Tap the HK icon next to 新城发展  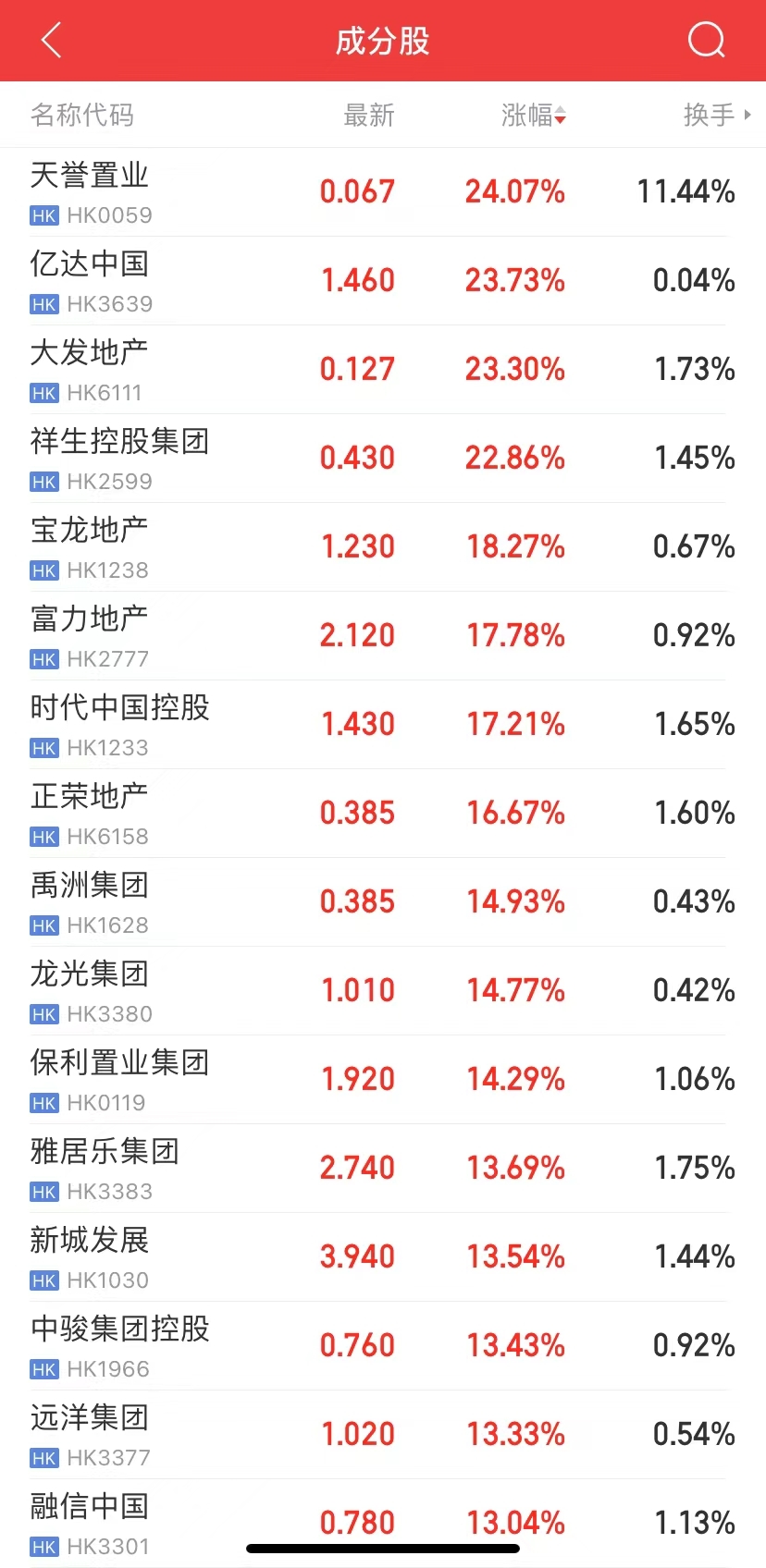[x=43, y=1280]
